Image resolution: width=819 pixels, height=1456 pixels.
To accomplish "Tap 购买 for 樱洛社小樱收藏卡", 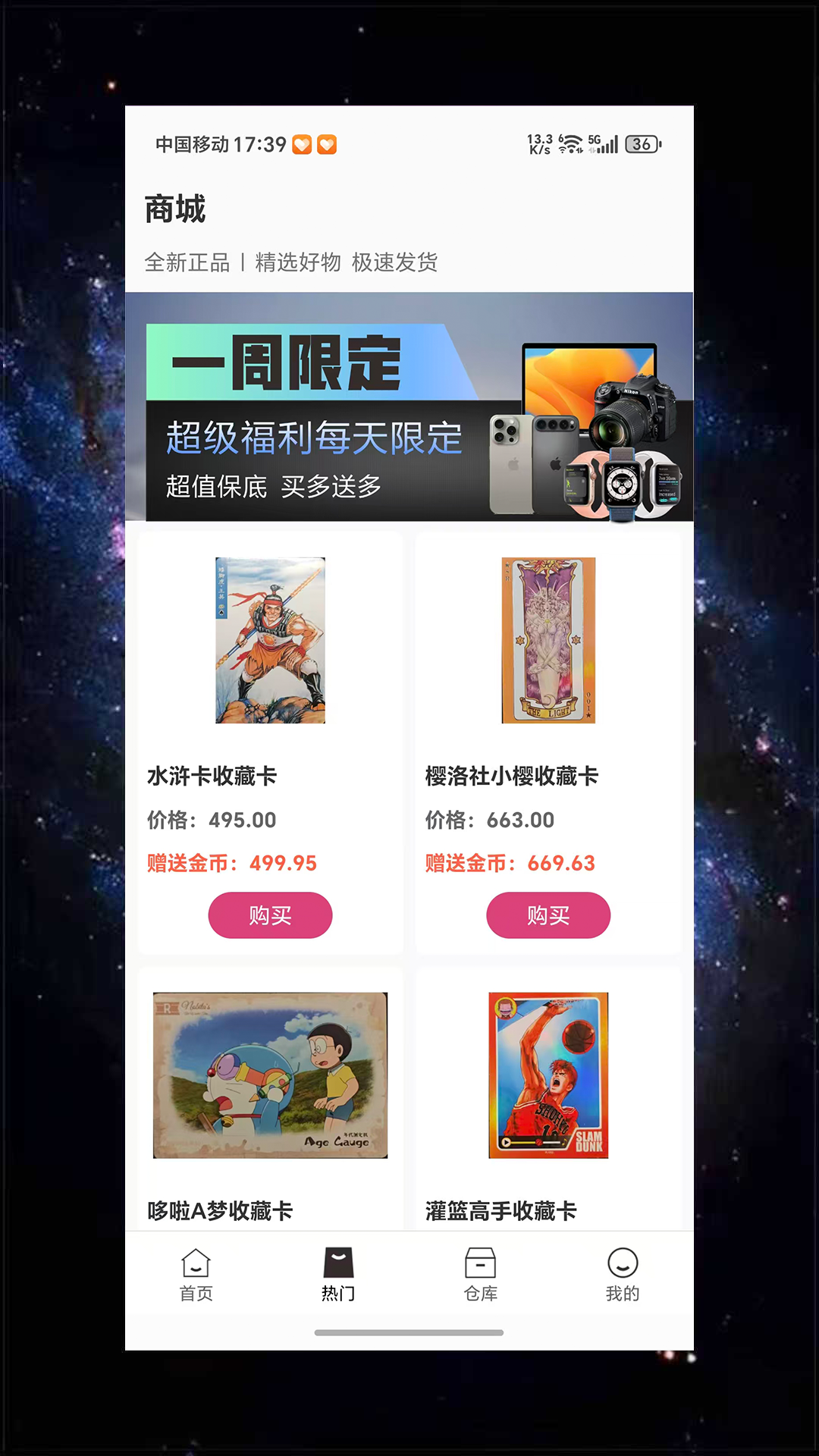I will pyautogui.click(x=548, y=915).
